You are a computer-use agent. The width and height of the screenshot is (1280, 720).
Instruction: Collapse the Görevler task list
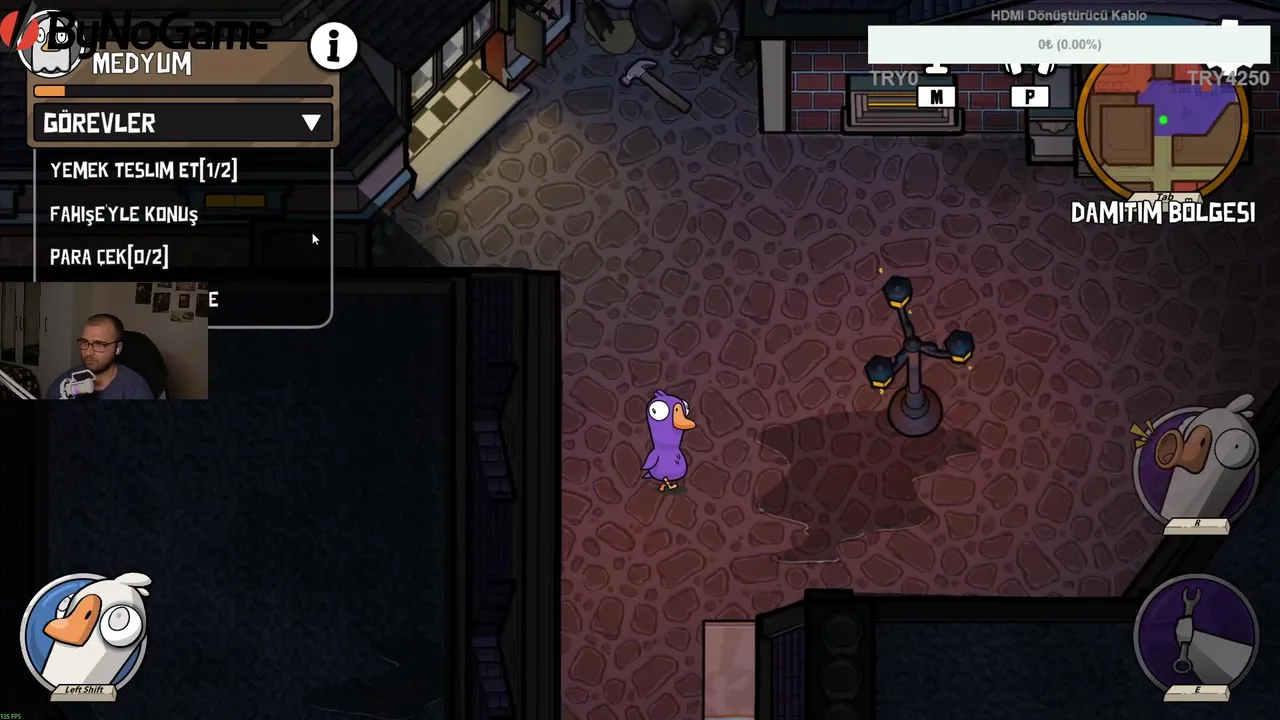pyautogui.click(x=311, y=123)
